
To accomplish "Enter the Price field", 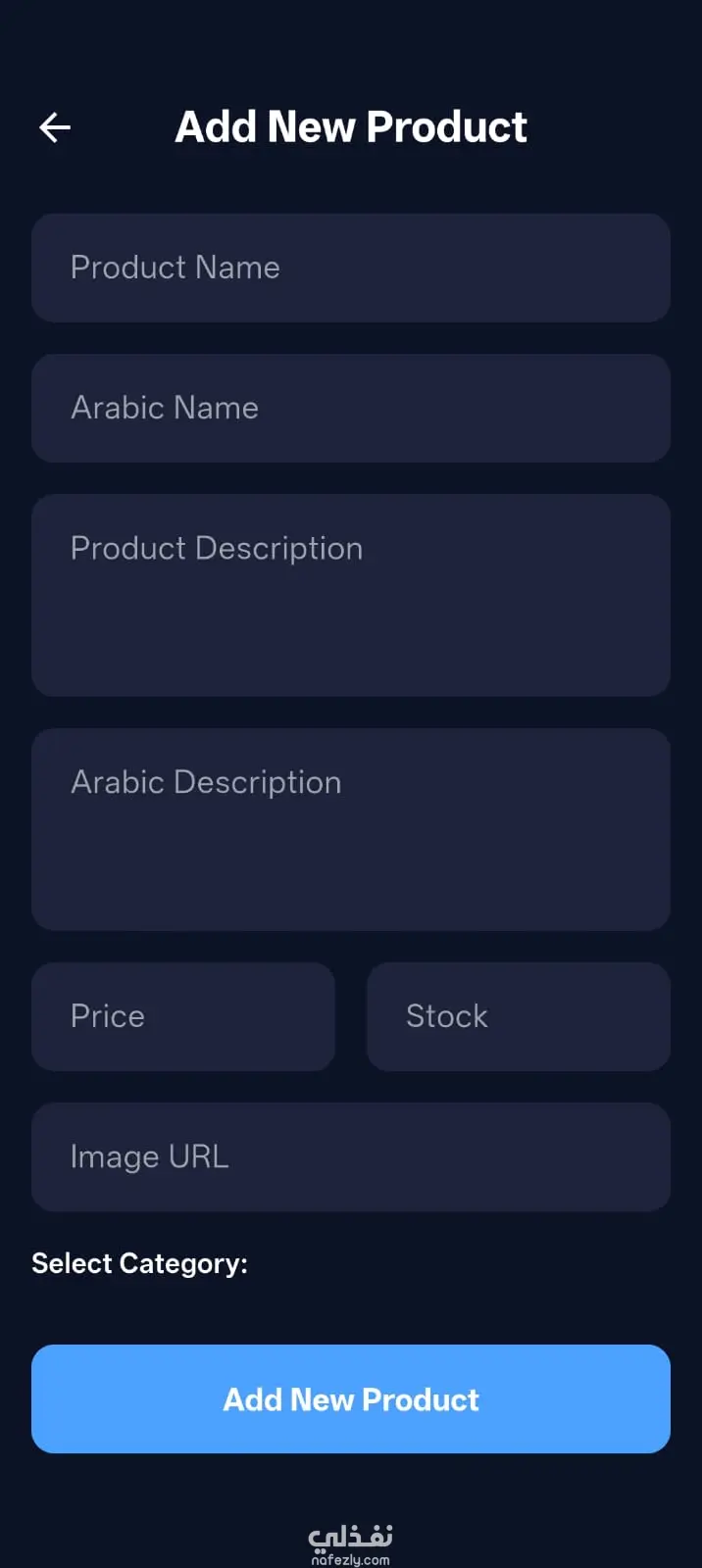I will (183, 1016).
